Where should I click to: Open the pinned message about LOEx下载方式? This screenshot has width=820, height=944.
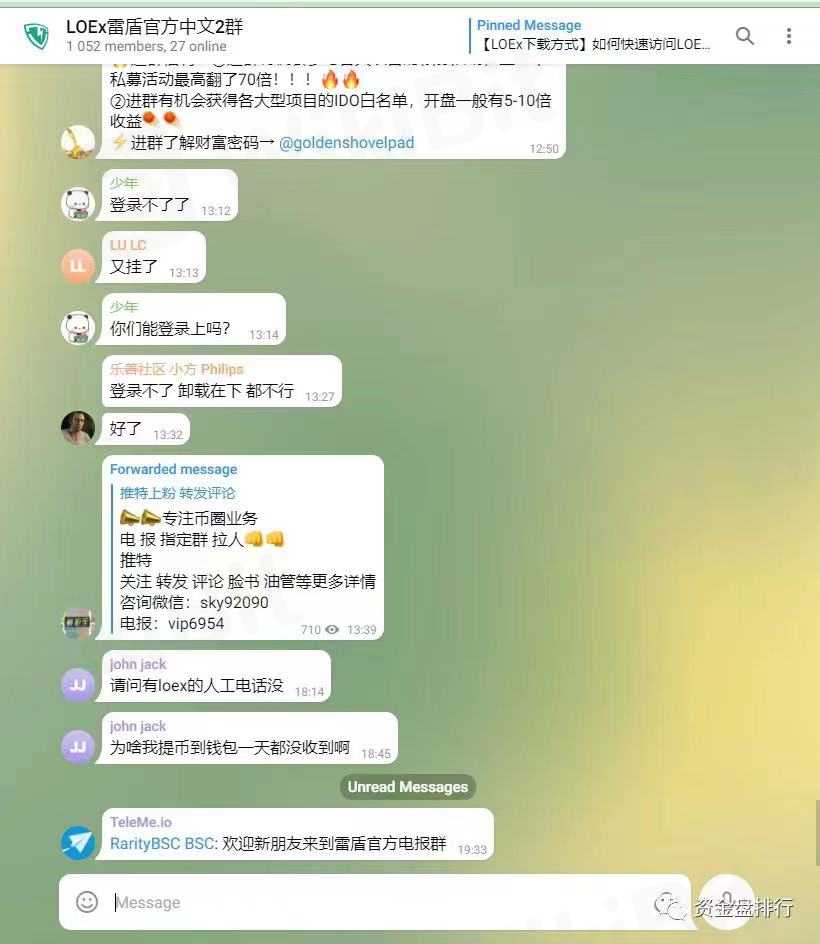click(594, 35)
